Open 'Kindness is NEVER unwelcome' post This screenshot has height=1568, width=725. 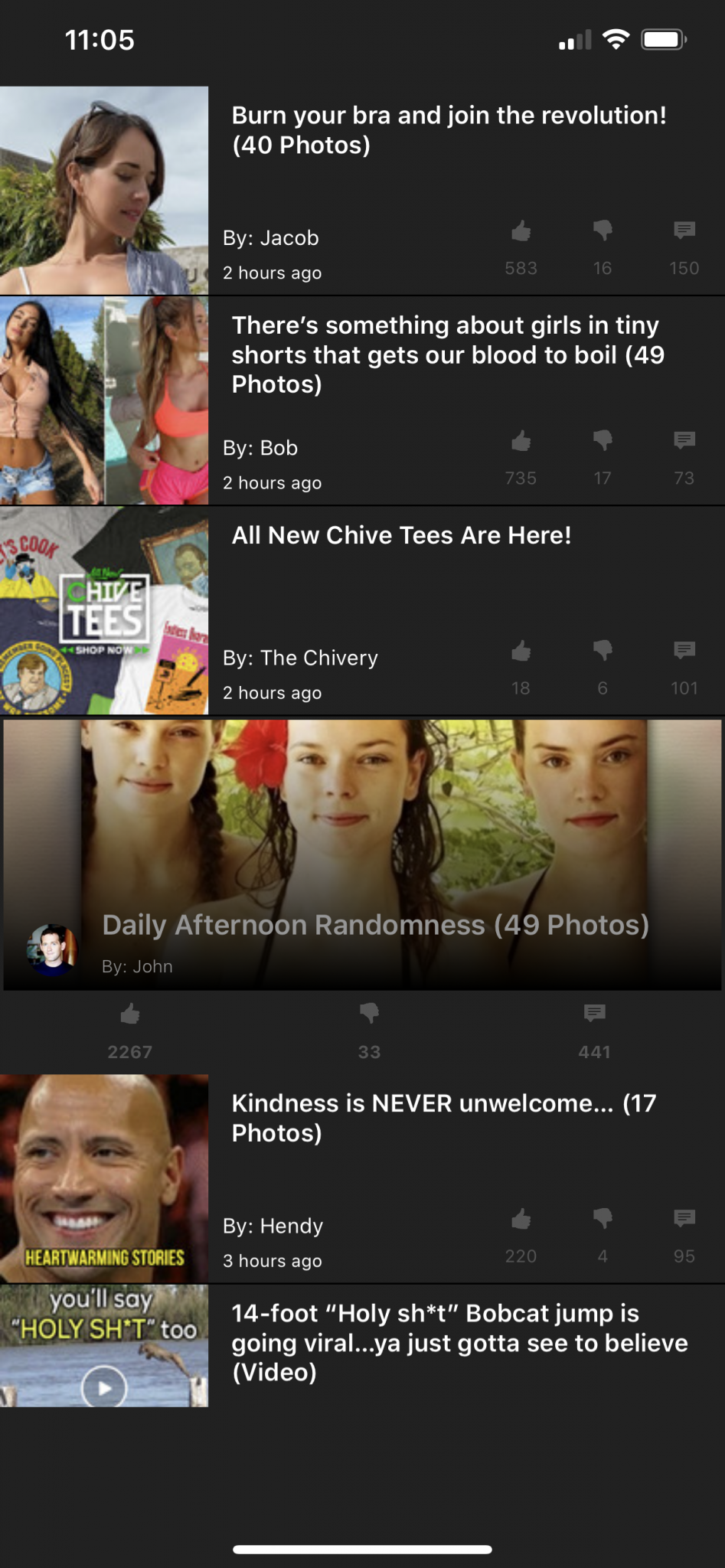click(x=444, y=1118)
